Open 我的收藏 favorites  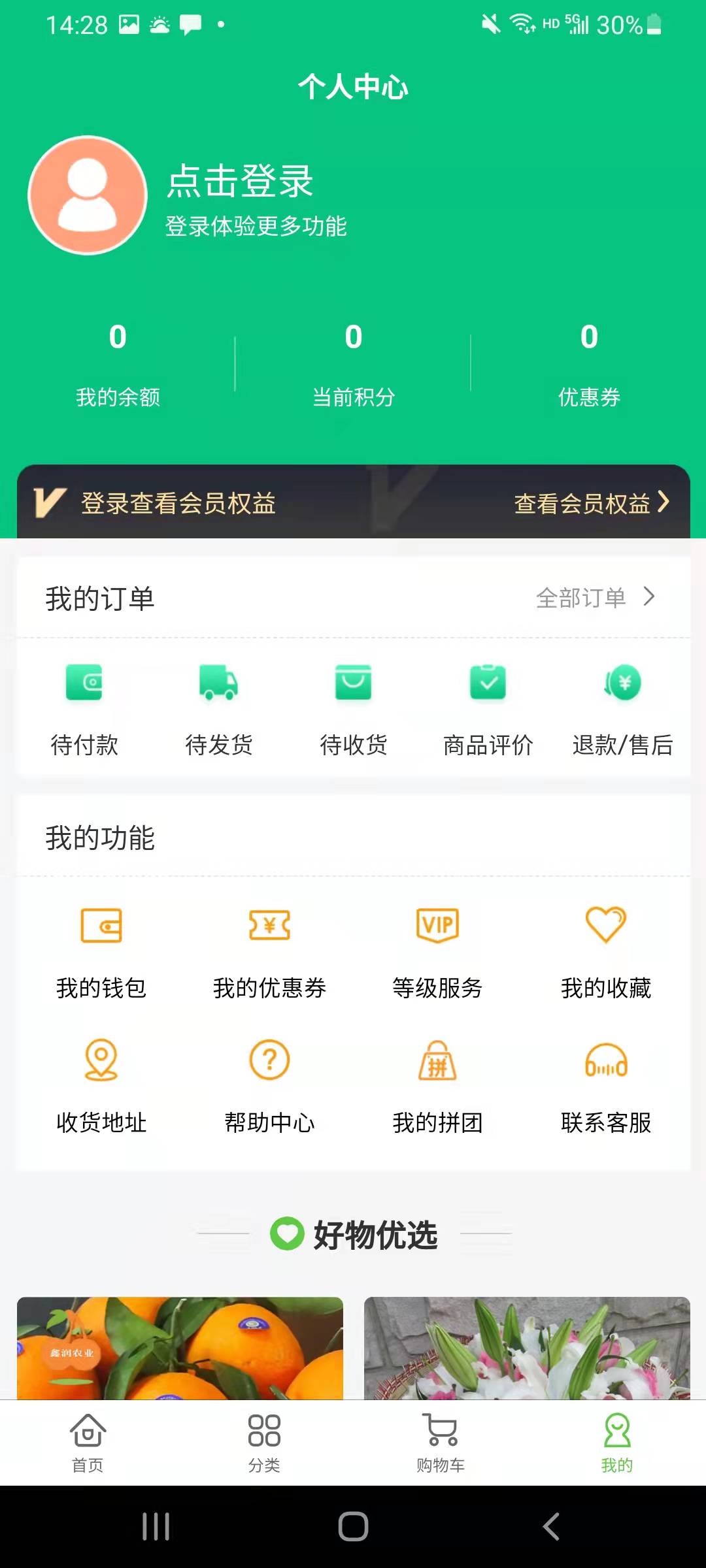tap(606, 951)
